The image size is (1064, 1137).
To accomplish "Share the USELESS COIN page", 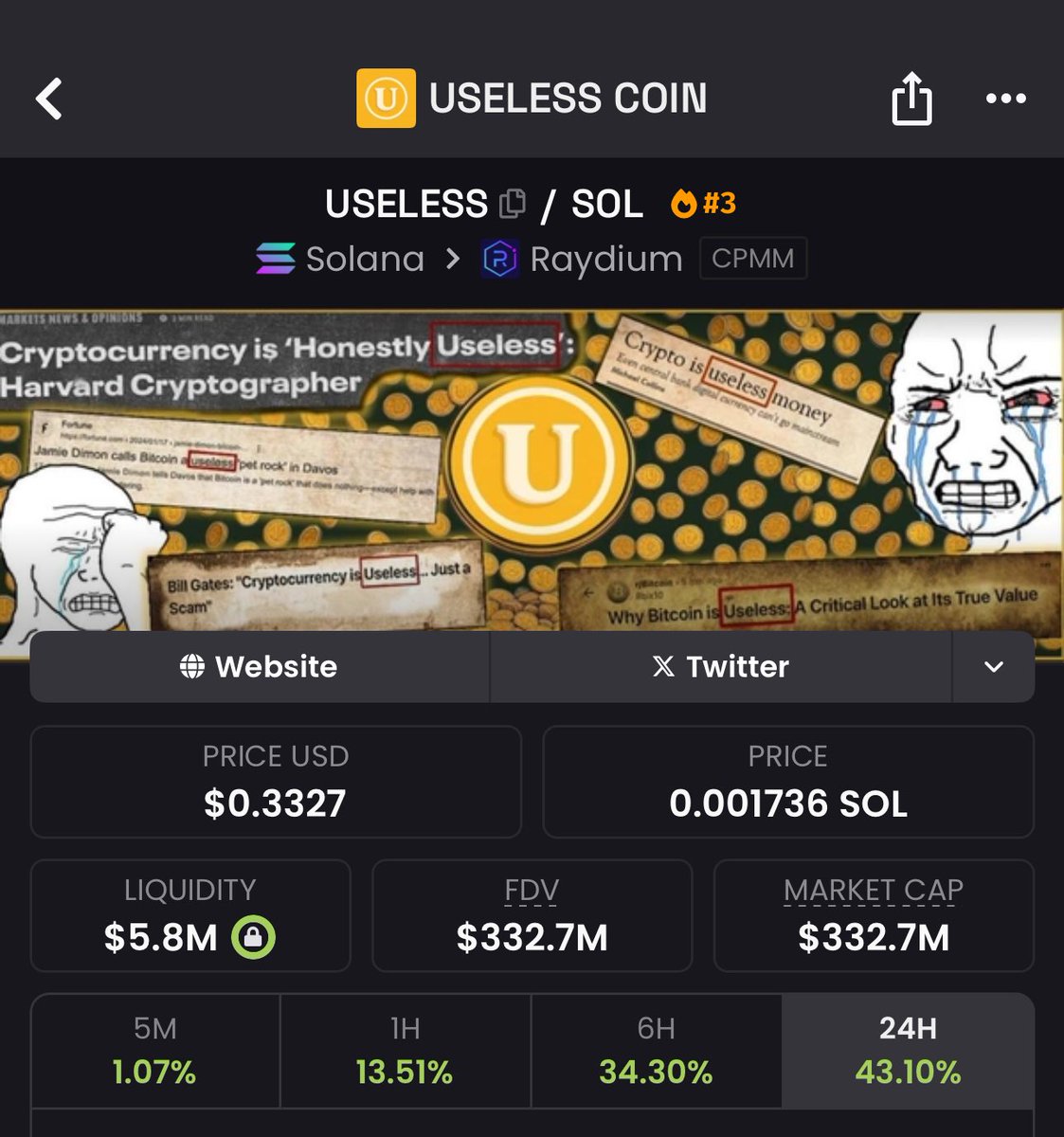I will click(x=911, y=99).
